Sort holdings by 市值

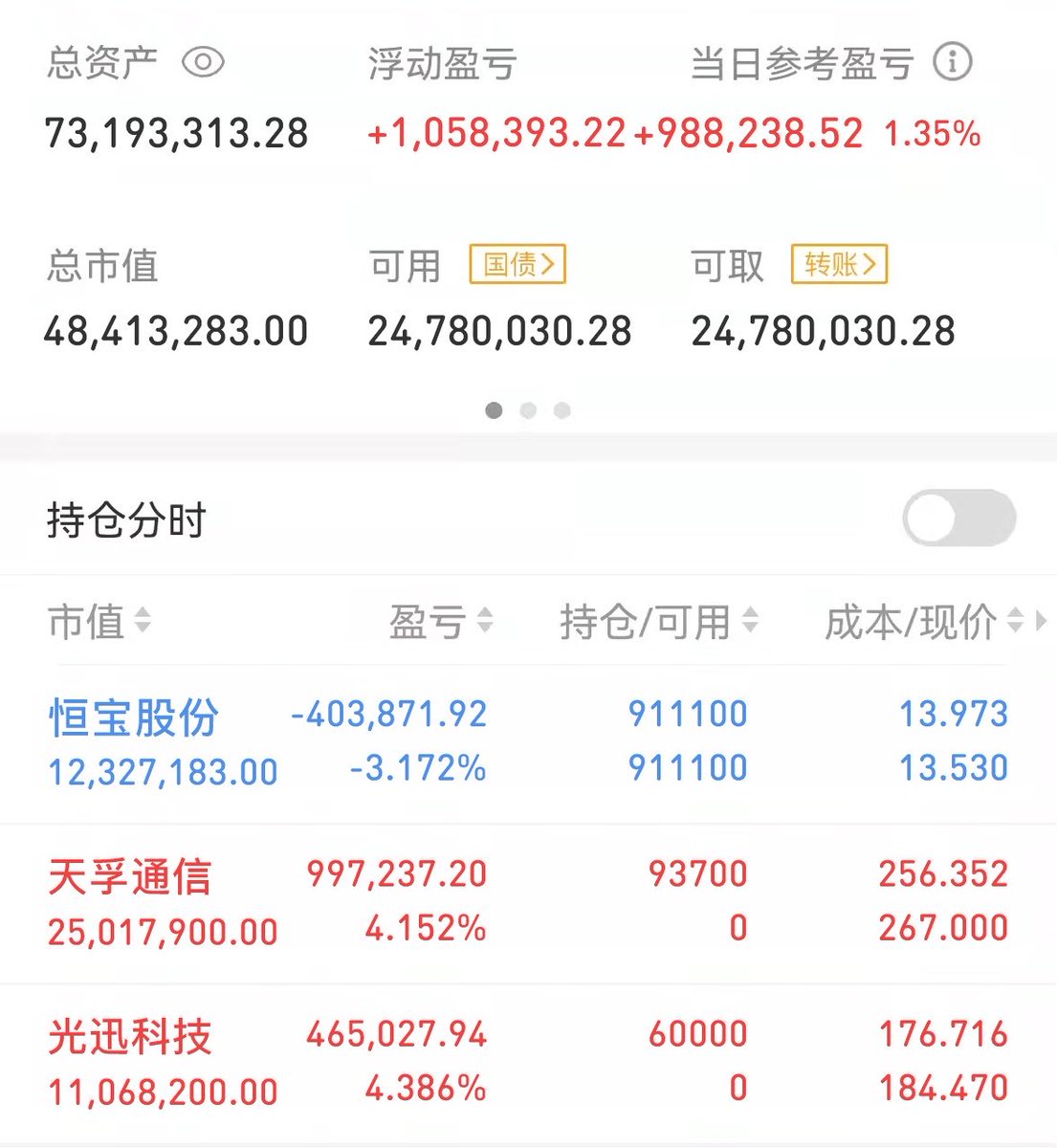[99, 622]
